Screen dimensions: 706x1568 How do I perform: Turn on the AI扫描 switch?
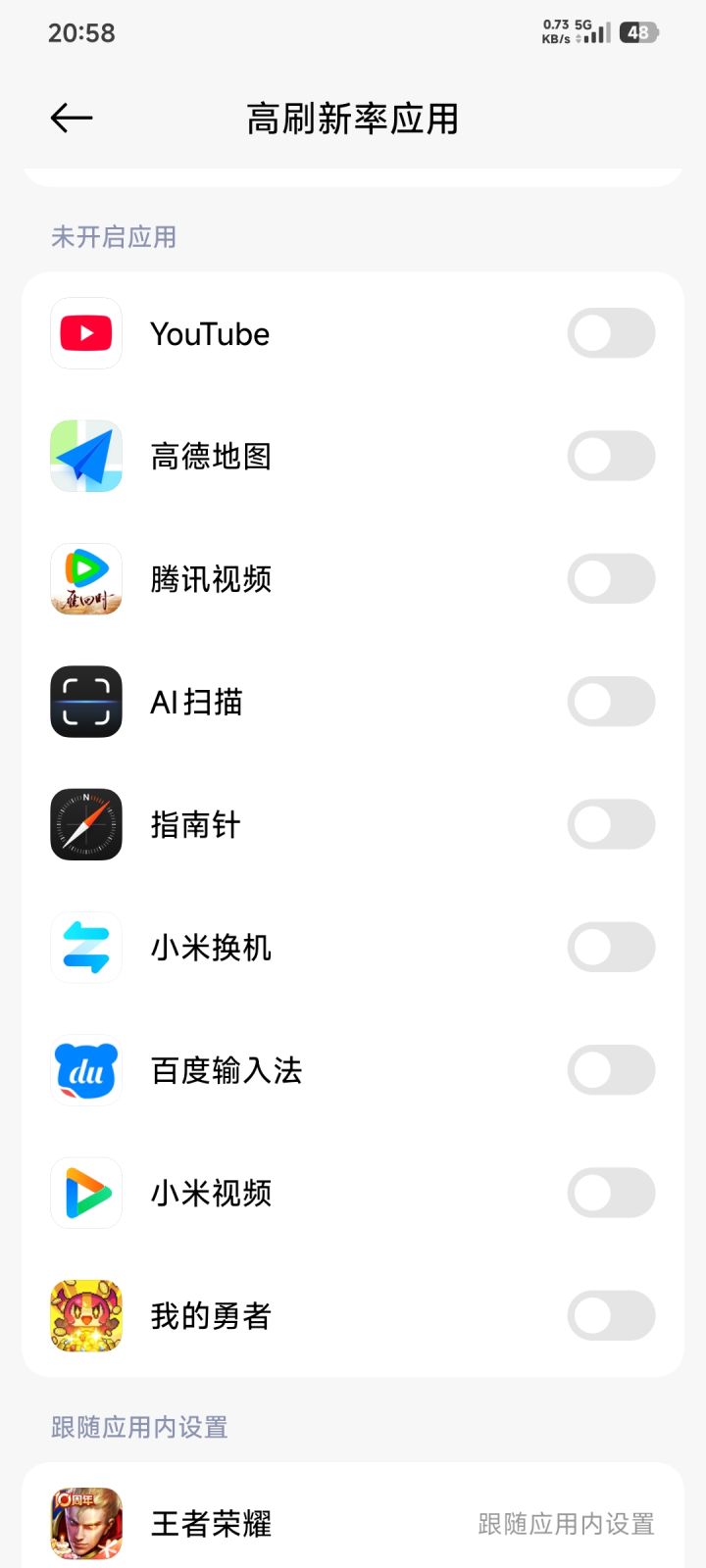point(611,702)
